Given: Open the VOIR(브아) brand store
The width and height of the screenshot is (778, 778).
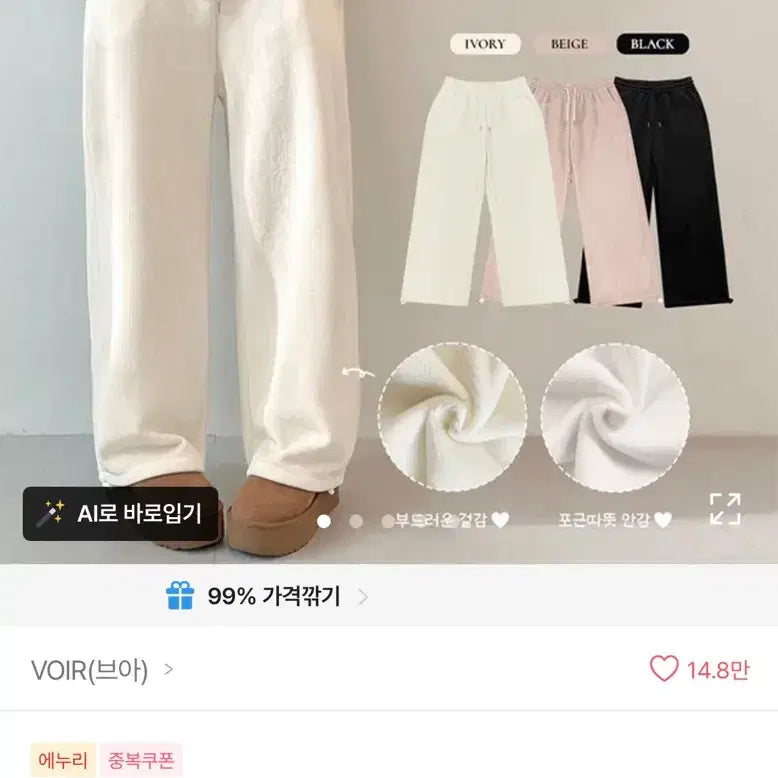Looking at the screenshot, I should tap(102, 670).
